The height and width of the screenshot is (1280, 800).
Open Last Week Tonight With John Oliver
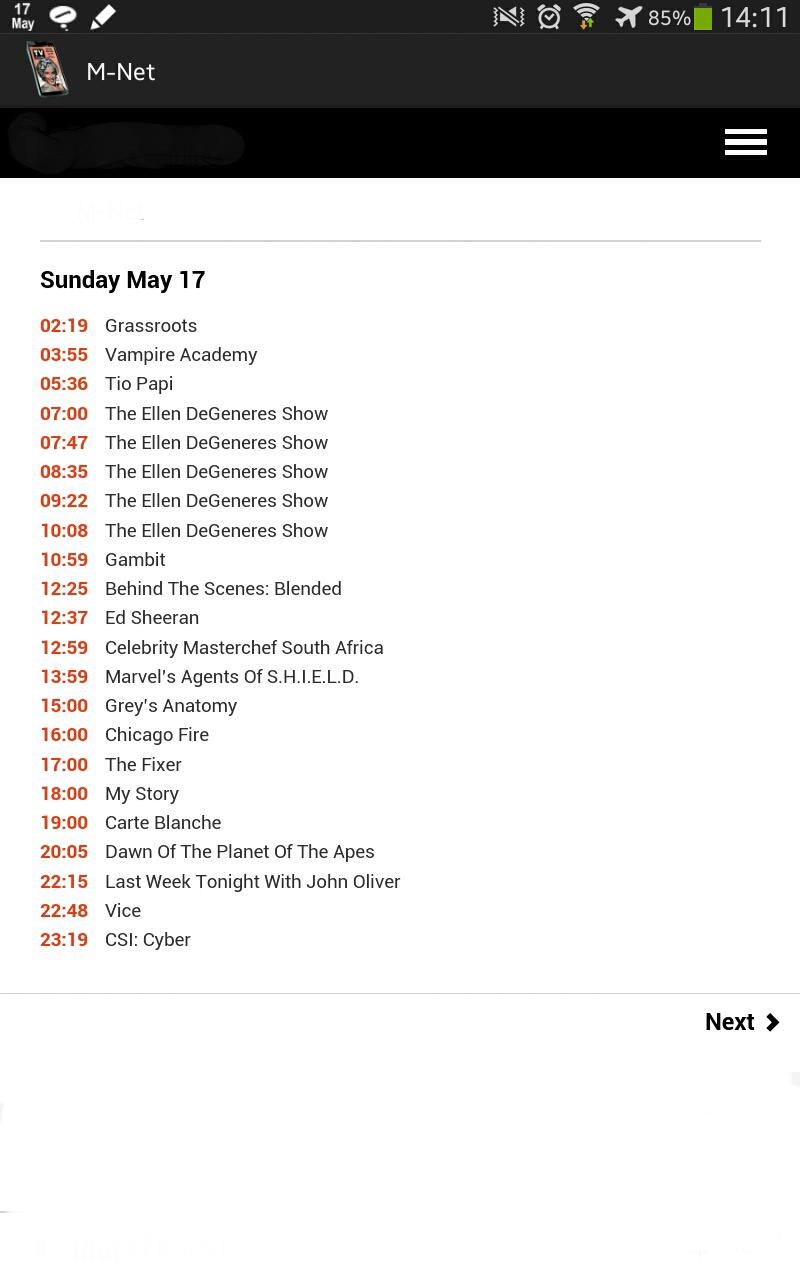pos(252,881)
